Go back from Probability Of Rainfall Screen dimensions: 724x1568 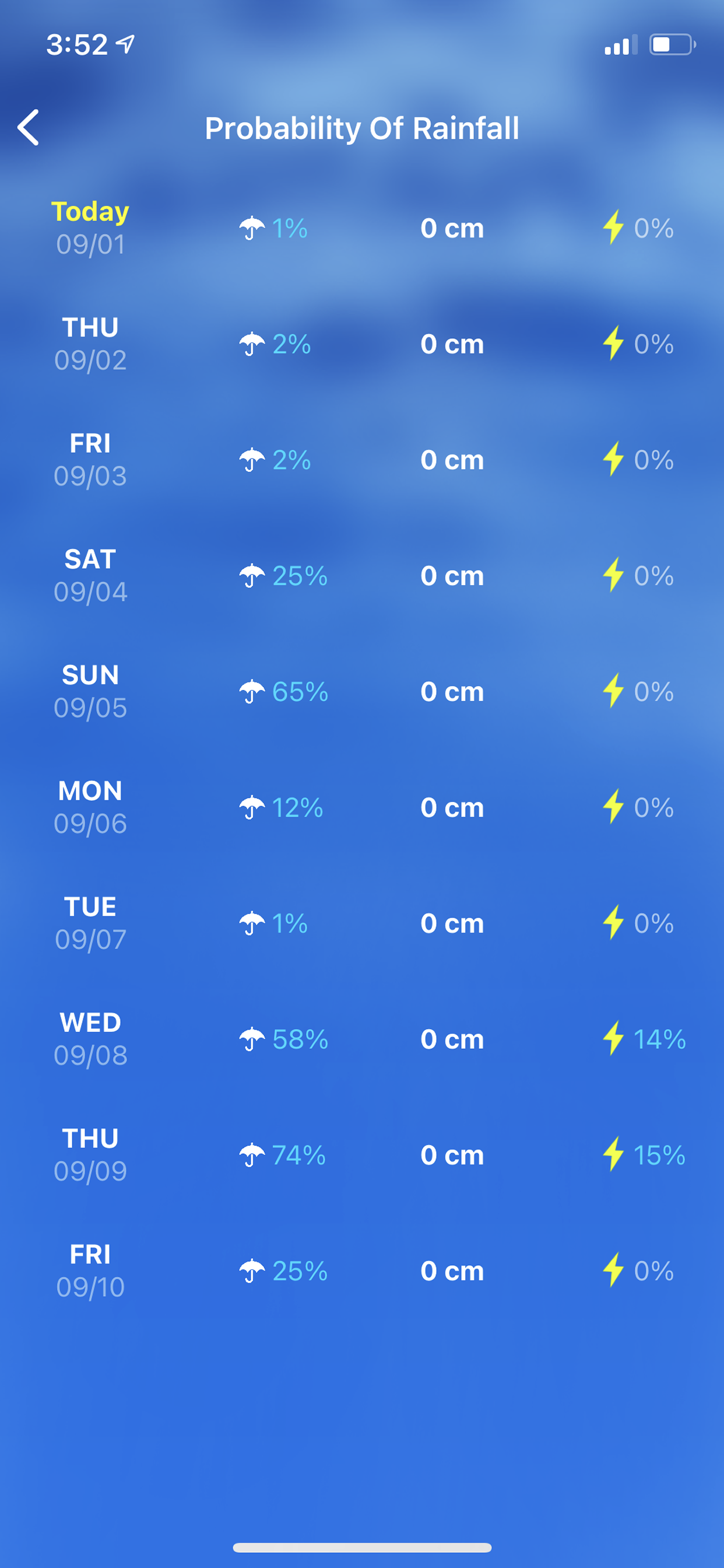(x=29, y=128)
